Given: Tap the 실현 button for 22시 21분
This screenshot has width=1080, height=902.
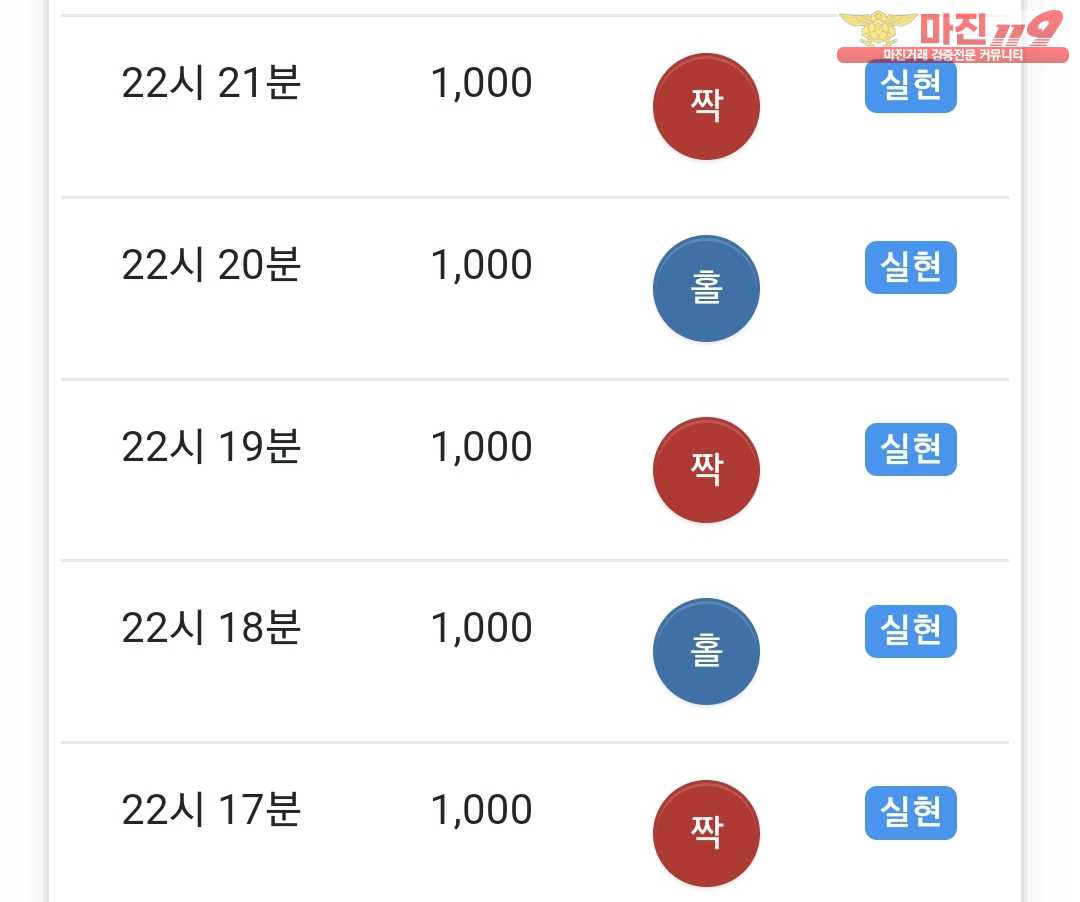Looking at the screenshot, I should [910, 87].
